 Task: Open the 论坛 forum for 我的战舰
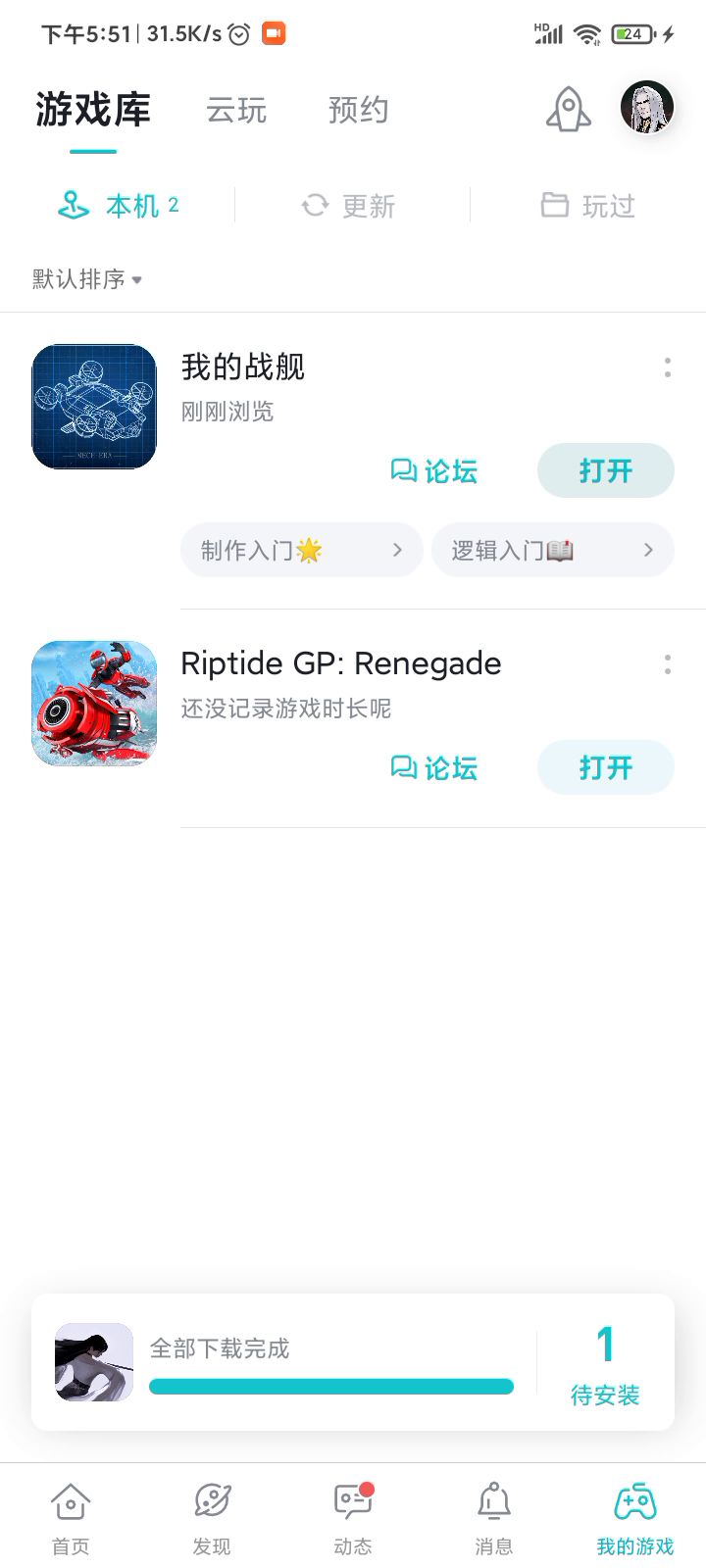[x=434, y=471]
